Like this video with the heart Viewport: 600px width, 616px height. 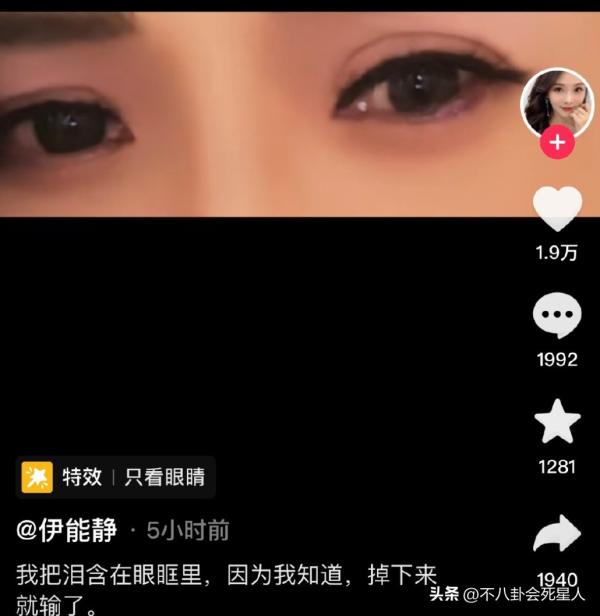point(557,210)
